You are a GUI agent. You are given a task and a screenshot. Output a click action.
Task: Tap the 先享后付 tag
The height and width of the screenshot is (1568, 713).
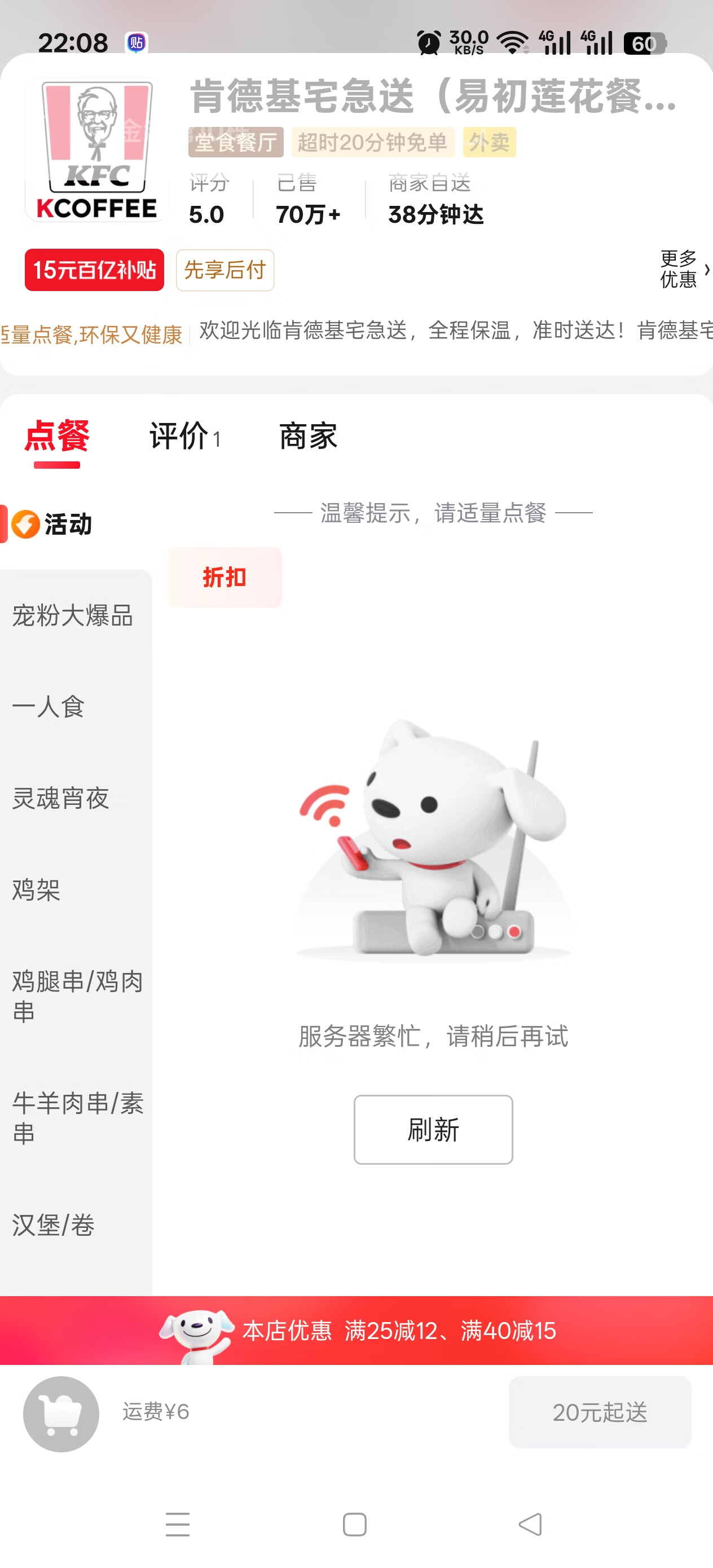point(225,270)
